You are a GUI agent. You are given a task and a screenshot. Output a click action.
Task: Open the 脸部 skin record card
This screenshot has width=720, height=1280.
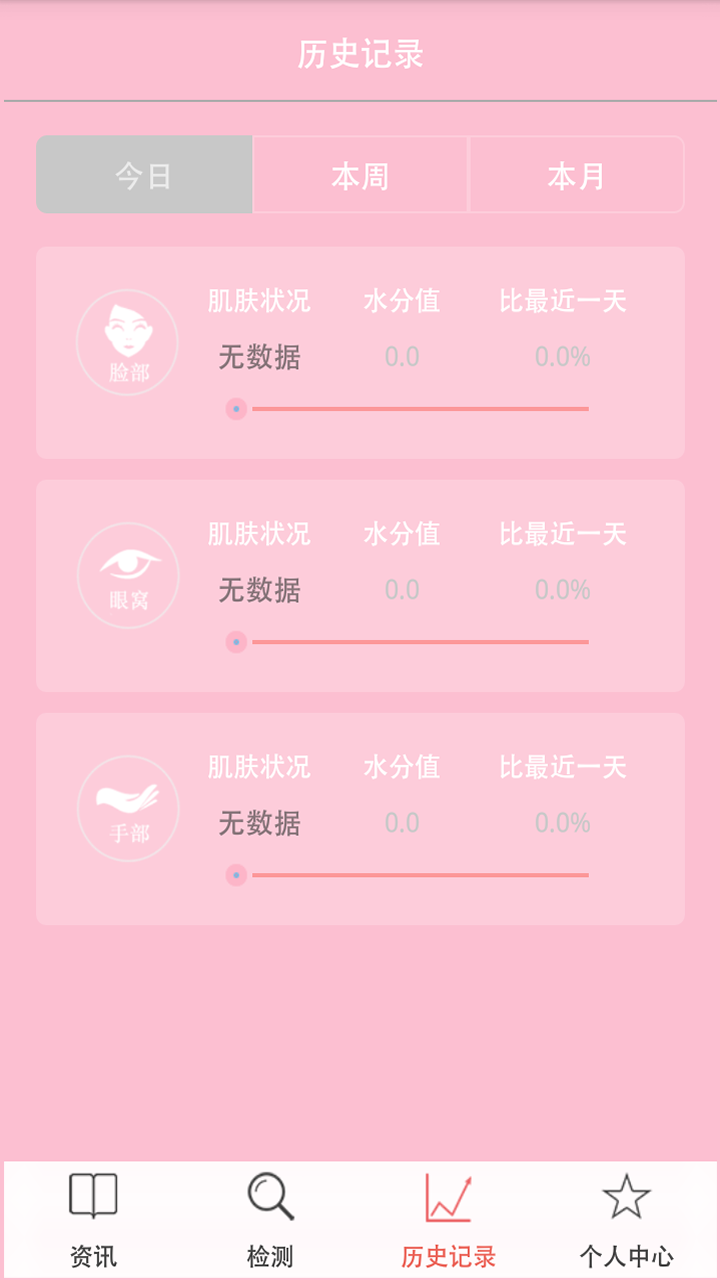360,352
